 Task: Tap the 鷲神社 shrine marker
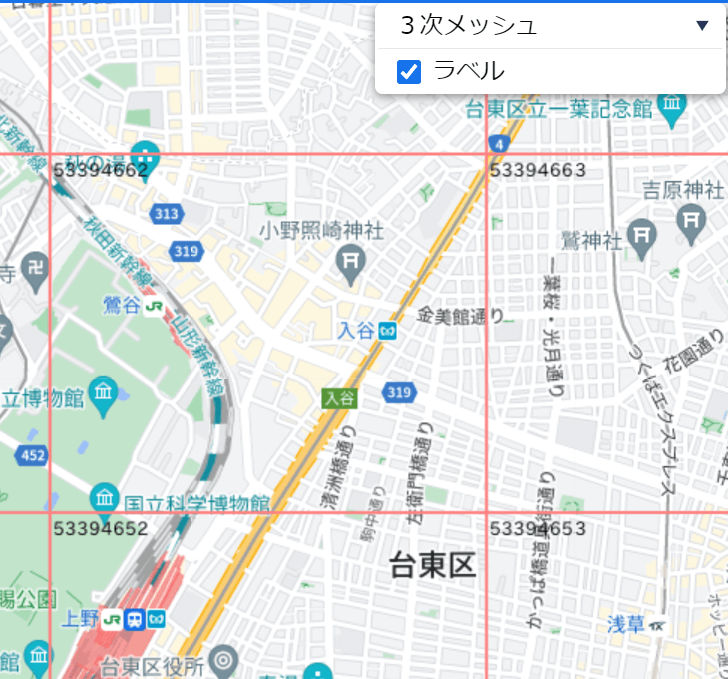click(x=640, y=239)
